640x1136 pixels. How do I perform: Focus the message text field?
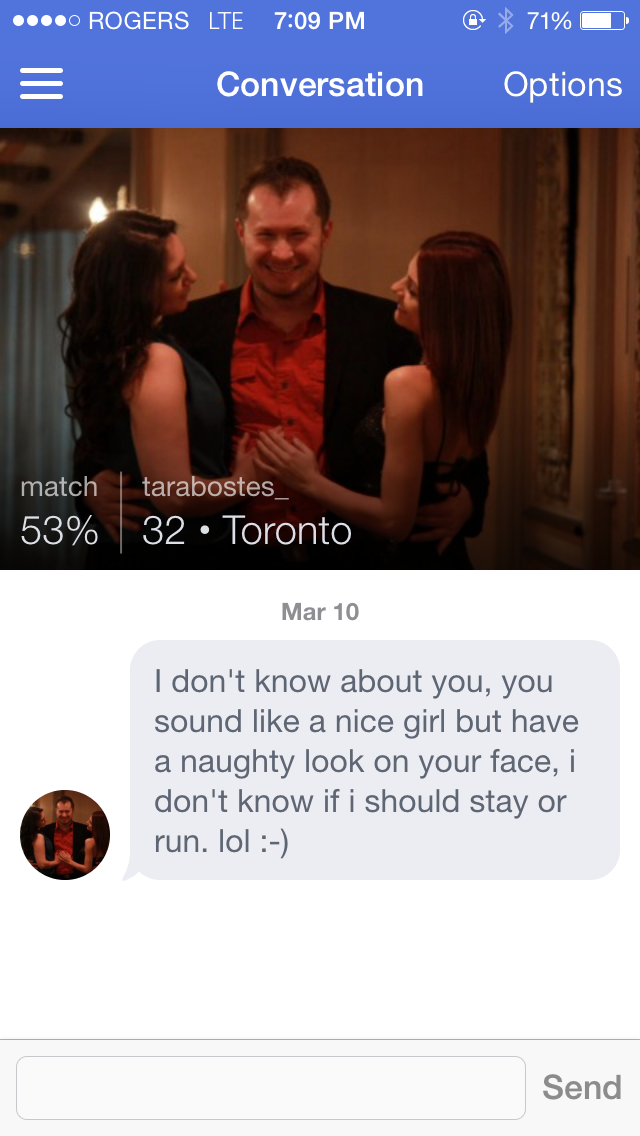click(270, 1087)
